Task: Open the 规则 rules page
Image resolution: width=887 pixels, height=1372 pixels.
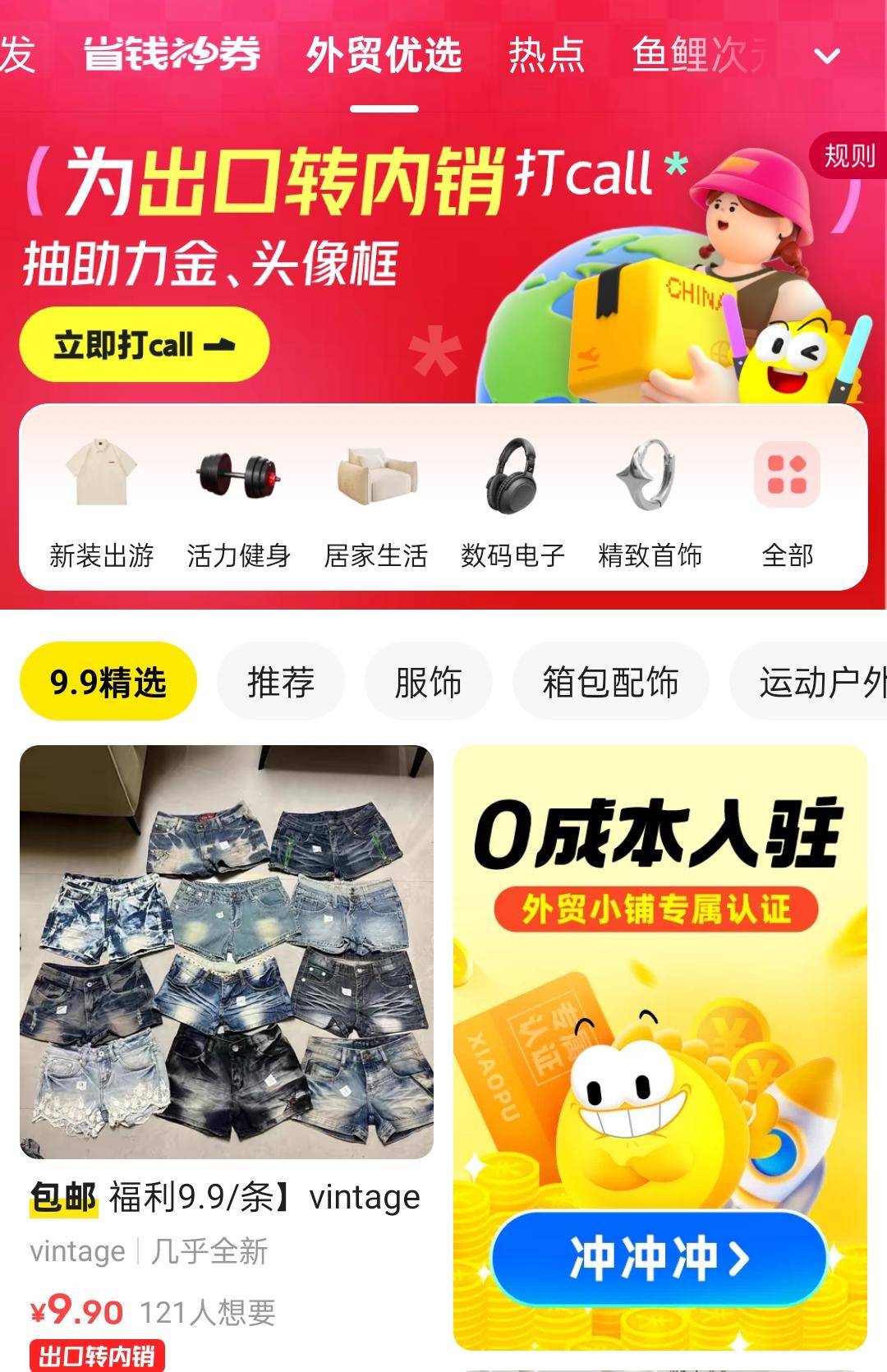Action: point(849,154)
